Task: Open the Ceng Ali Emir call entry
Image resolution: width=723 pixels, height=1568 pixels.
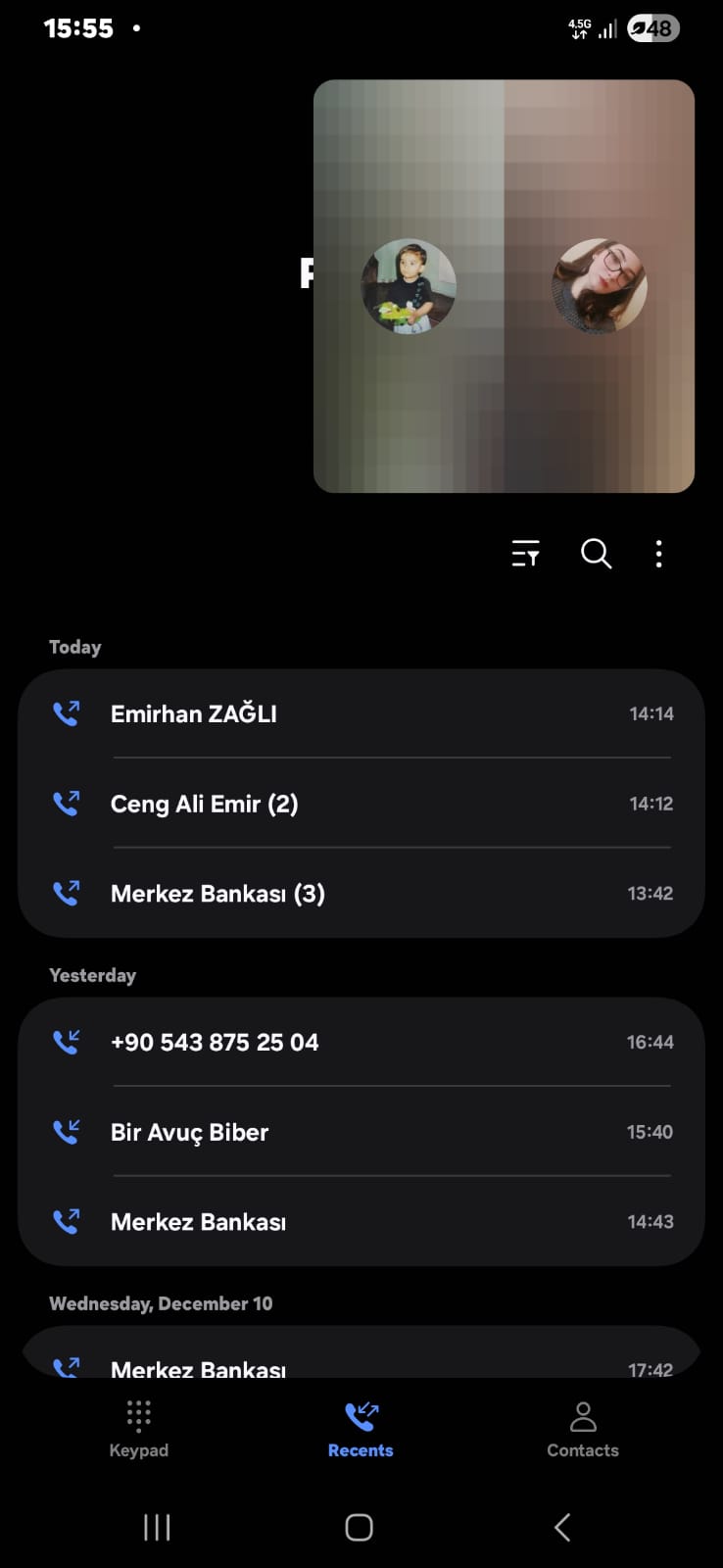Action: click(361, 804)
